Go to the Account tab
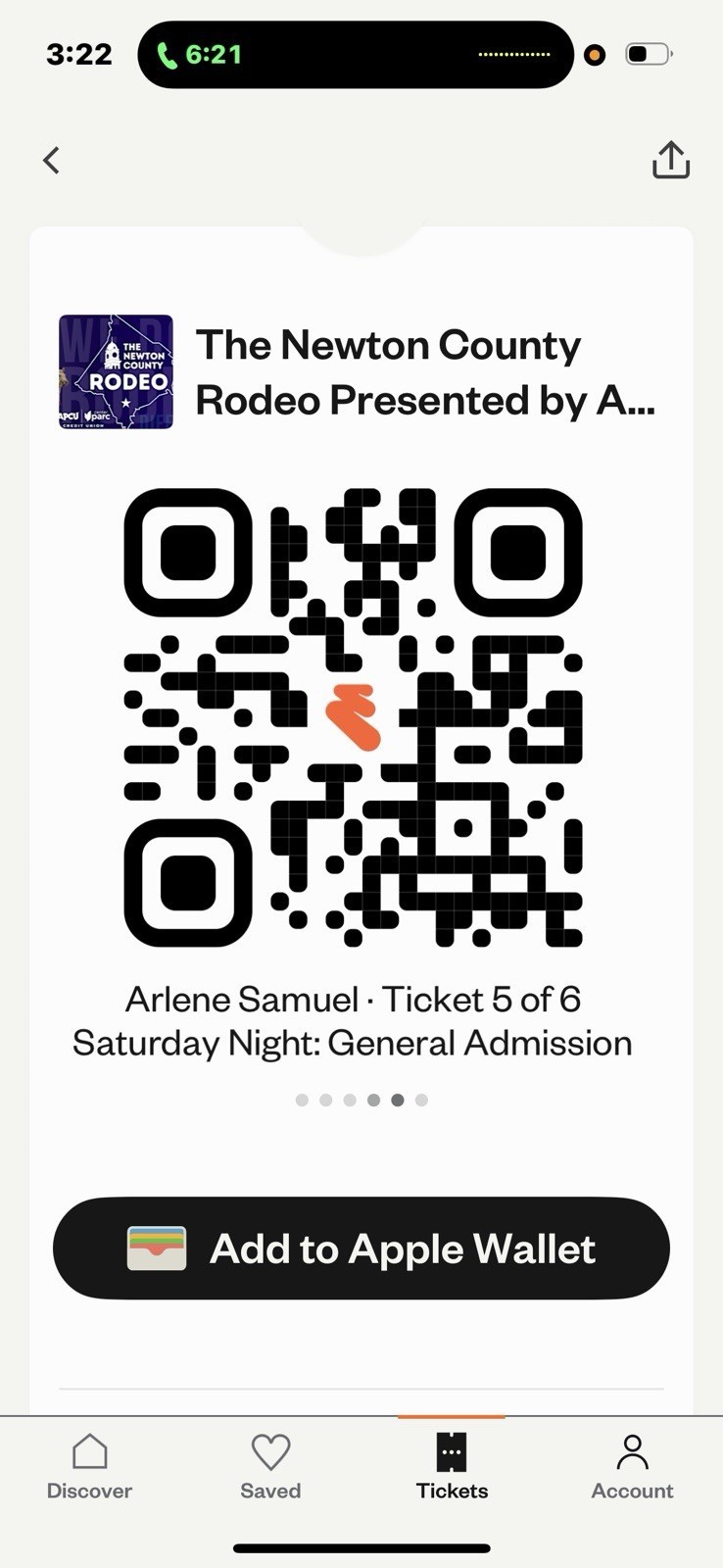Image resolution: width=723 pixels, height=1568 pixels. pos(632,1466)
